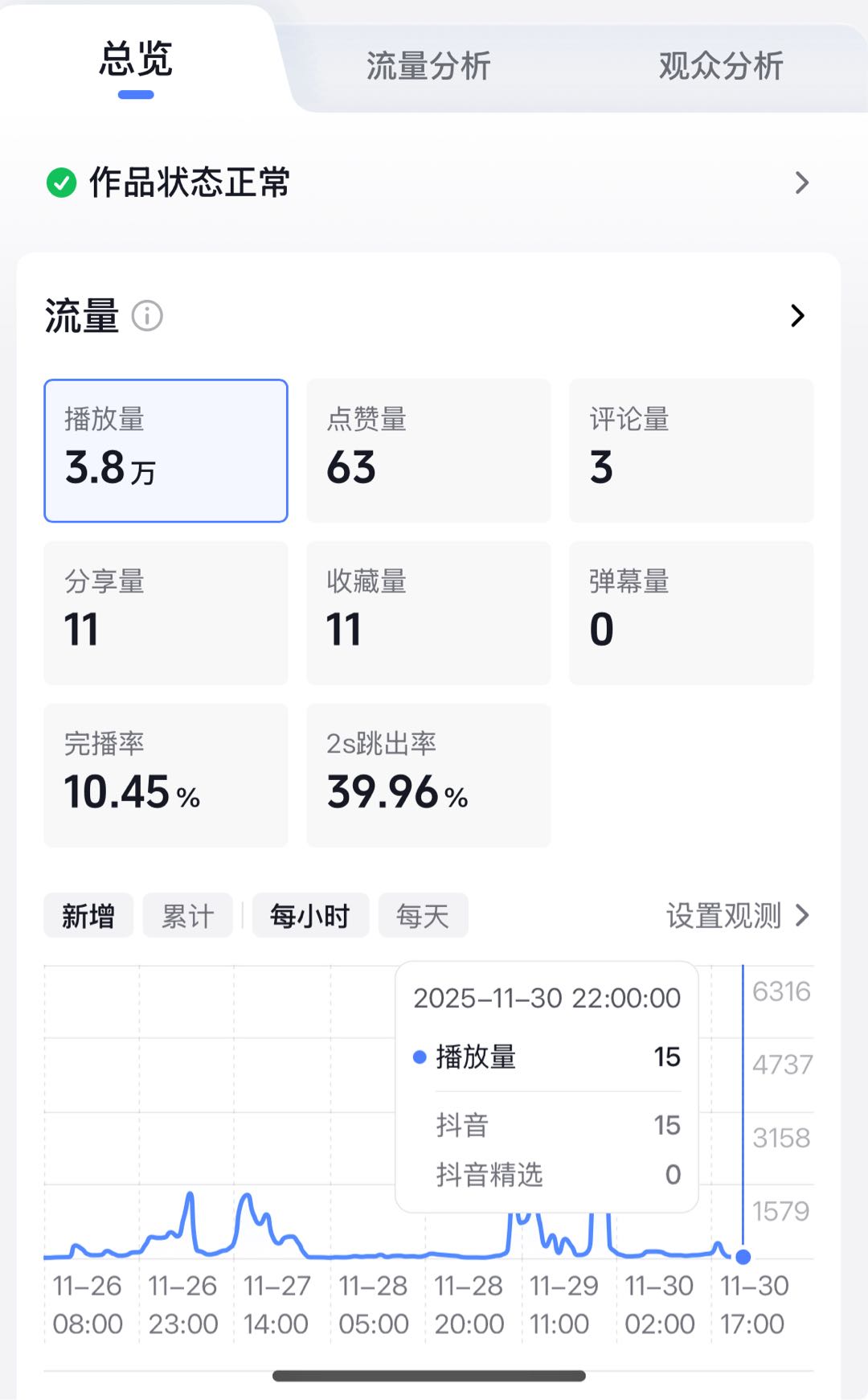Switch to the 流量分析 tab
This screenshot has height=1400, width=868.
(428, 68)
